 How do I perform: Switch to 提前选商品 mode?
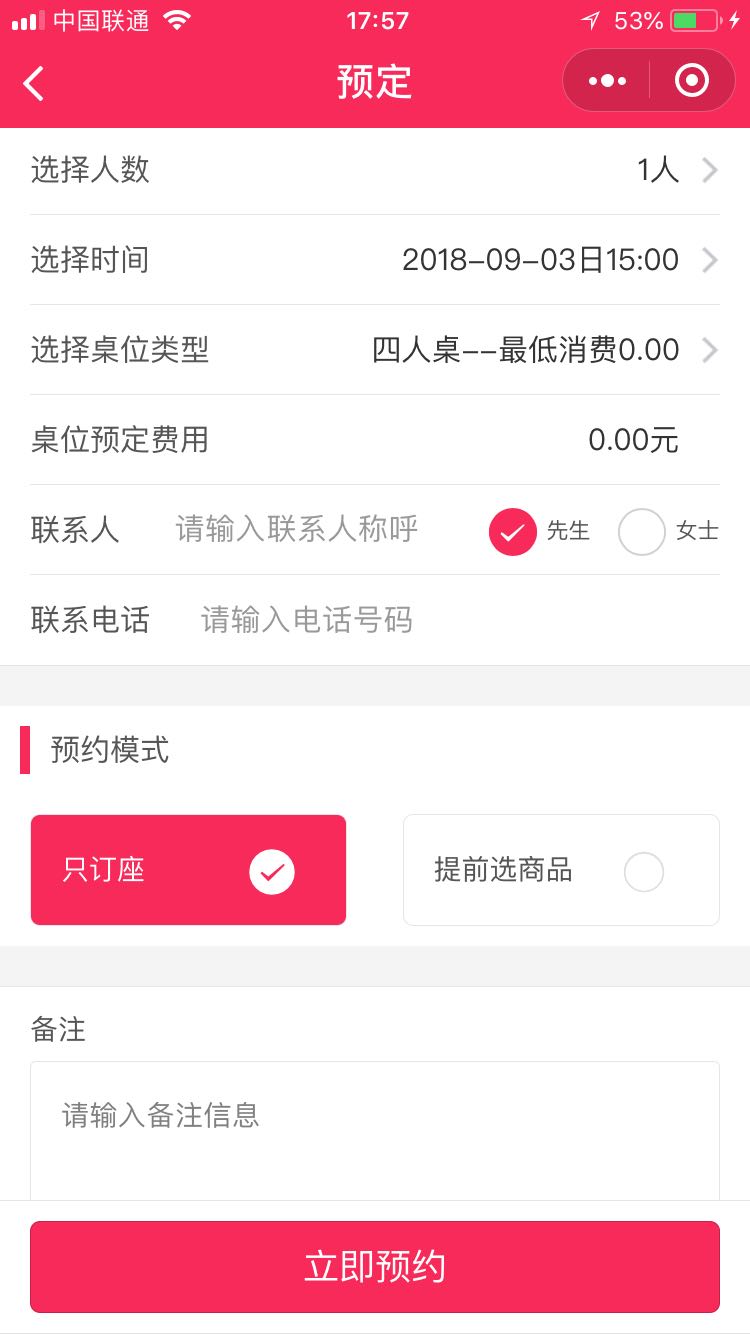point(561,870)
